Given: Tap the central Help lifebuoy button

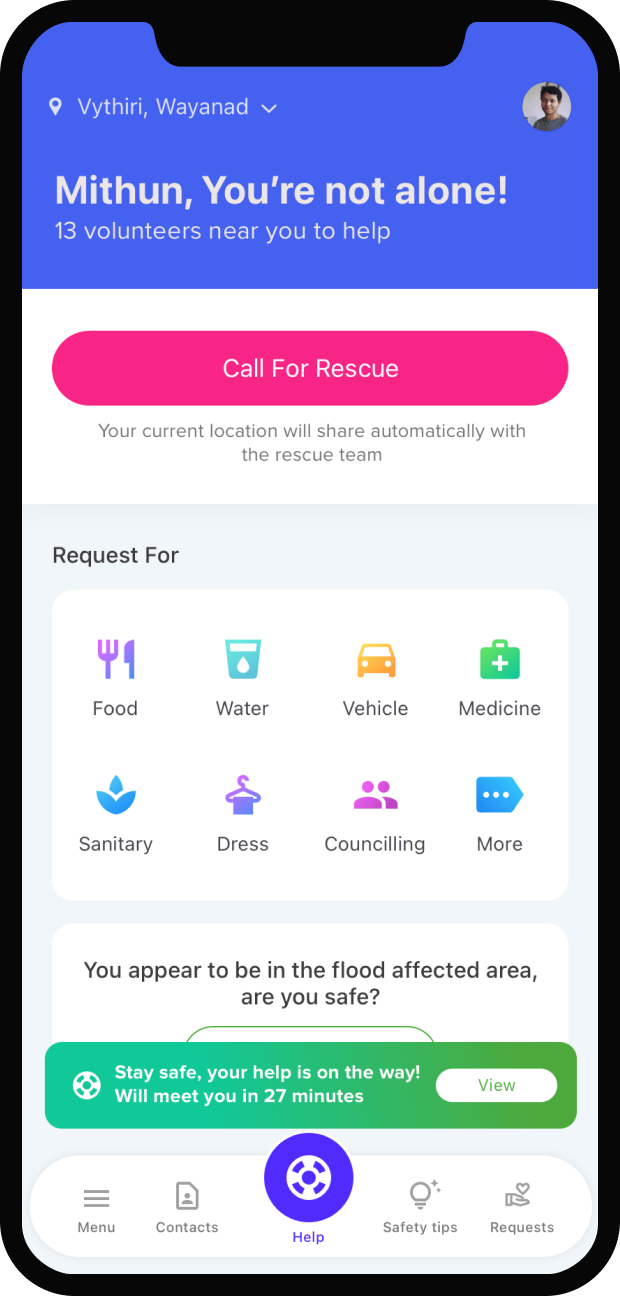Looking at the screenshot, I should pyautogui.click(x=309, y=1179).
